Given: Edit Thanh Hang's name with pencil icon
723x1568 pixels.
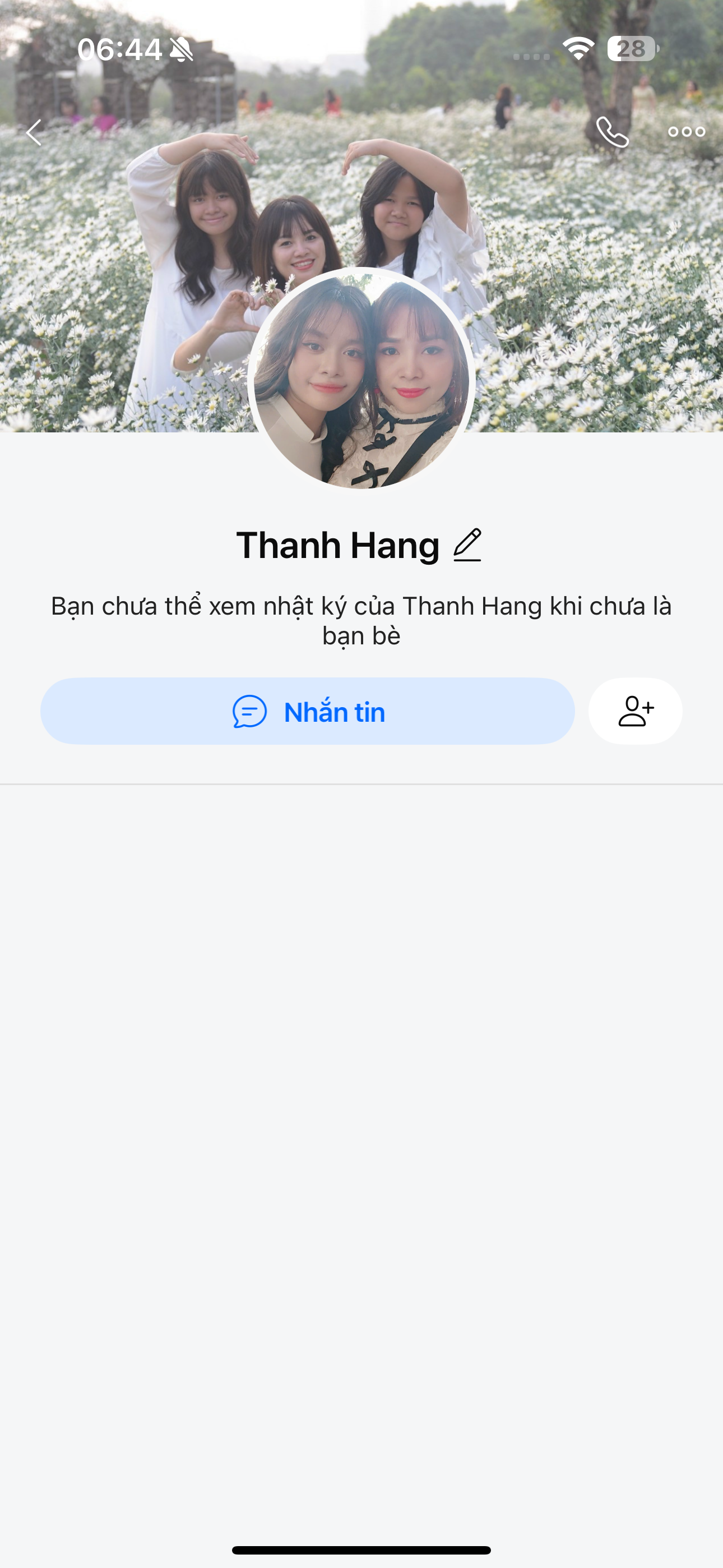Looking at the screenshot, I should [467, 545].
